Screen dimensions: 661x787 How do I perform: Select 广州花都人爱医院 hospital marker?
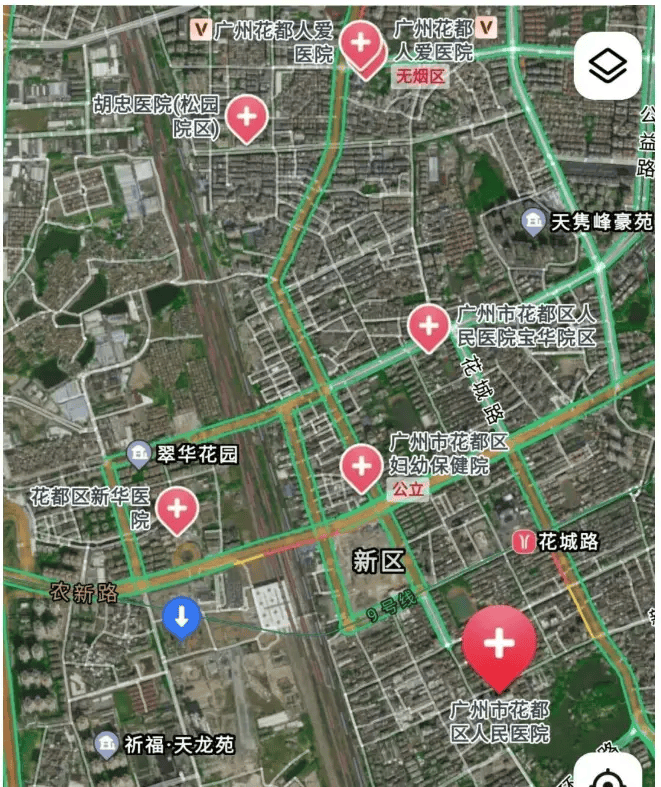click(360, 44)
